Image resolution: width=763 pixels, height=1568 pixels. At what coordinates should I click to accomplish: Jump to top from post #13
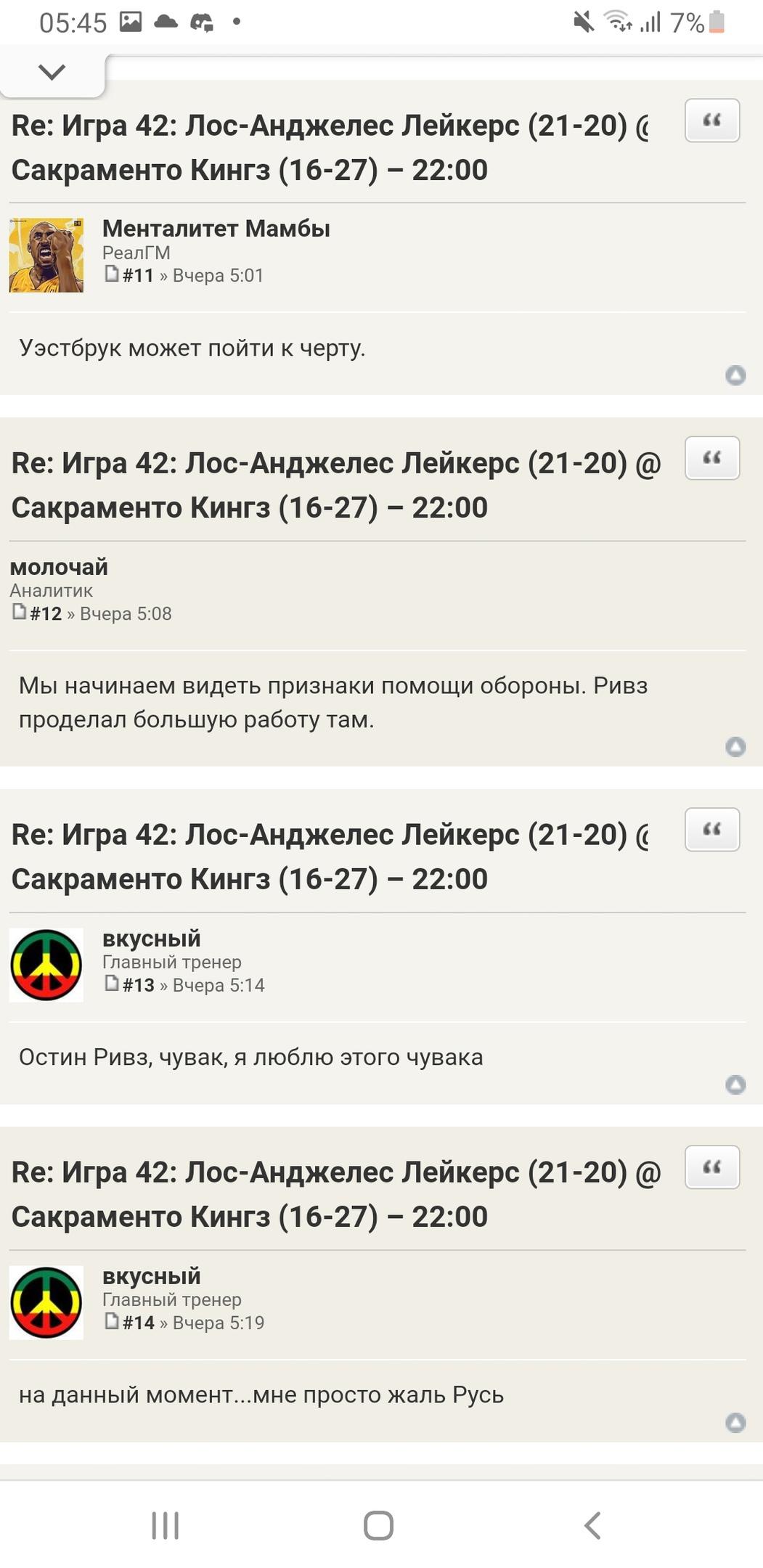(x=735, y=1084)
